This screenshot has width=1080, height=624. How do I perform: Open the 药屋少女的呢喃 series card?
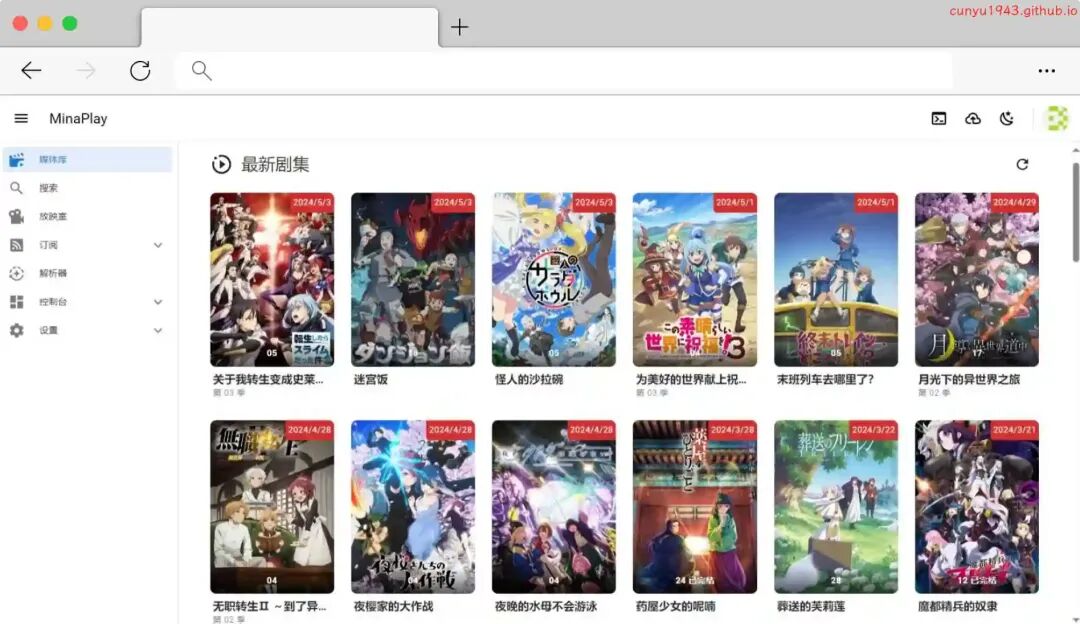(695, 507)
